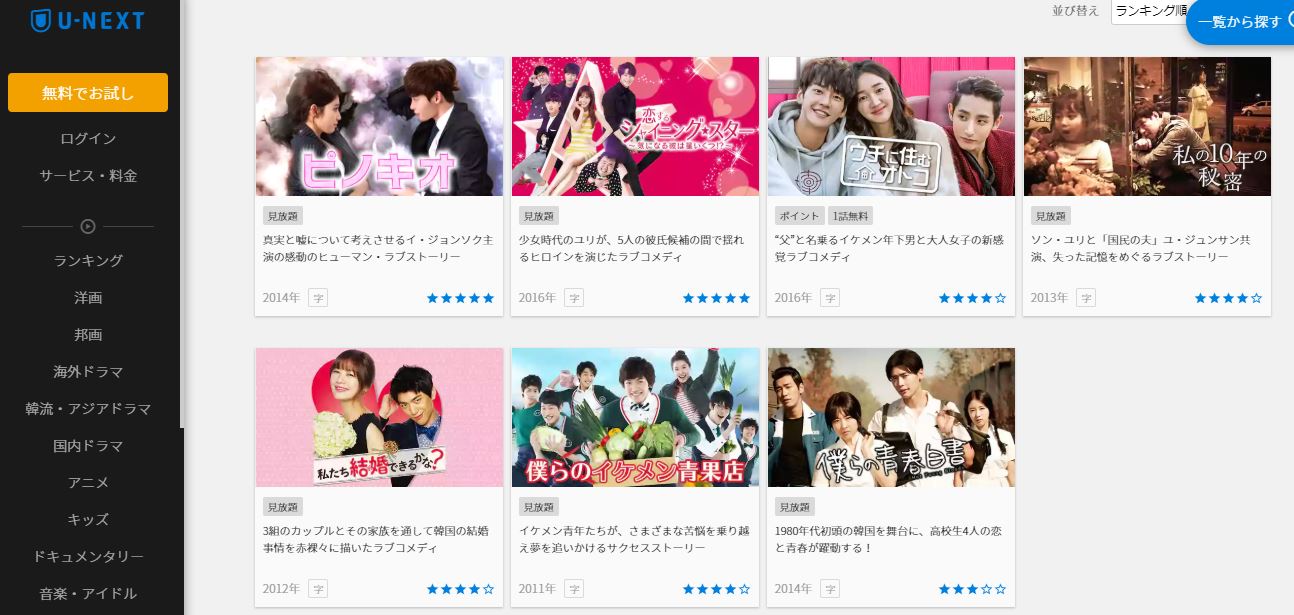The image size is (1294, 615).
Task: Select the 韓流・アジアドラマ category
Action: click(88, 409)
